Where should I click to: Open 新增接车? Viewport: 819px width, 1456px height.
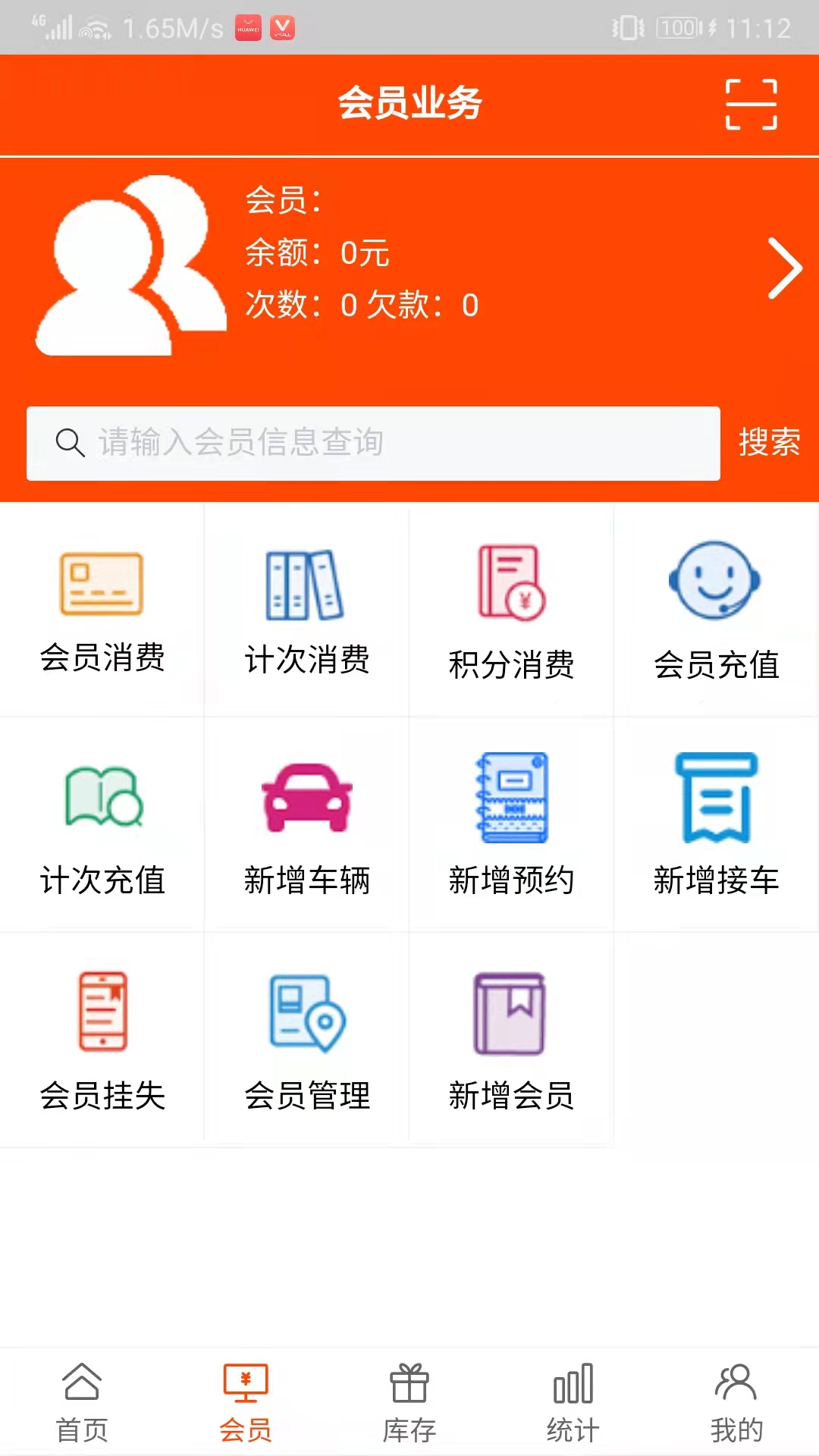click(716, 827)
